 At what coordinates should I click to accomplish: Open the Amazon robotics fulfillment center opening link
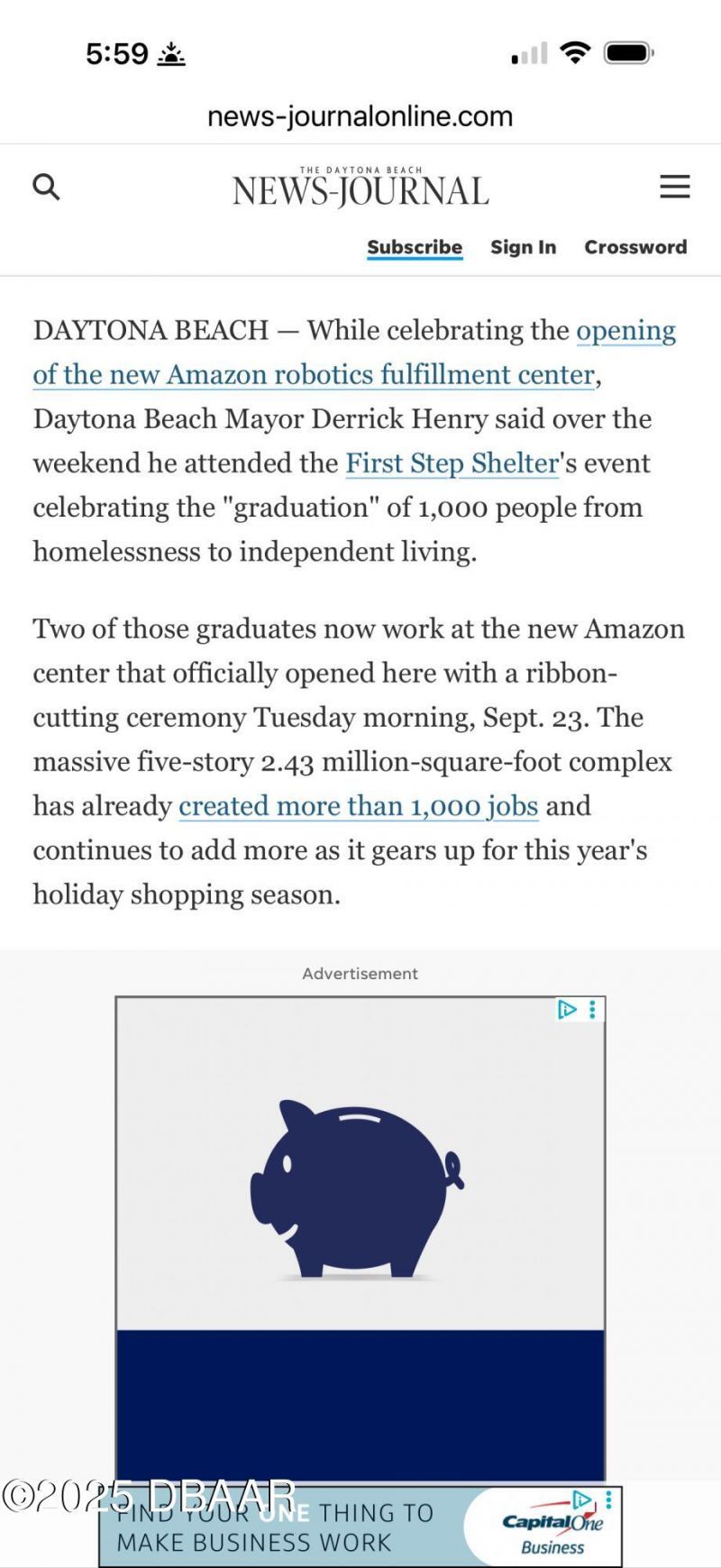[314, 374]
